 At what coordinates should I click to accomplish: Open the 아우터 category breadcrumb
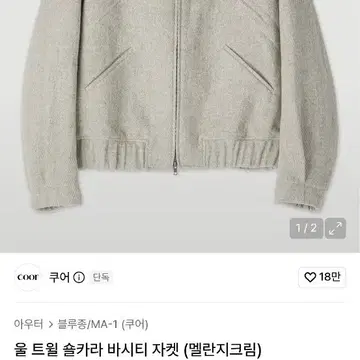tap(29, 324)
